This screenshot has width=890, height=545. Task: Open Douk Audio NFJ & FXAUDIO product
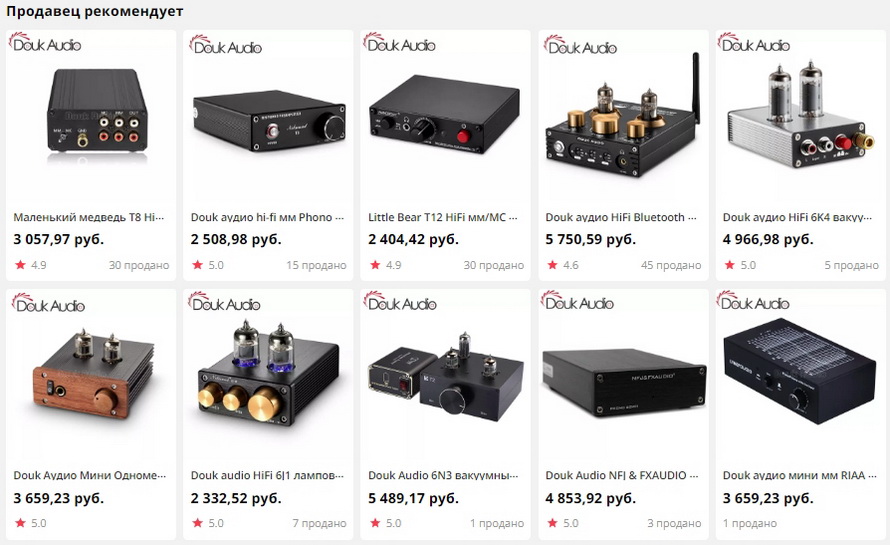pos(622,476)
